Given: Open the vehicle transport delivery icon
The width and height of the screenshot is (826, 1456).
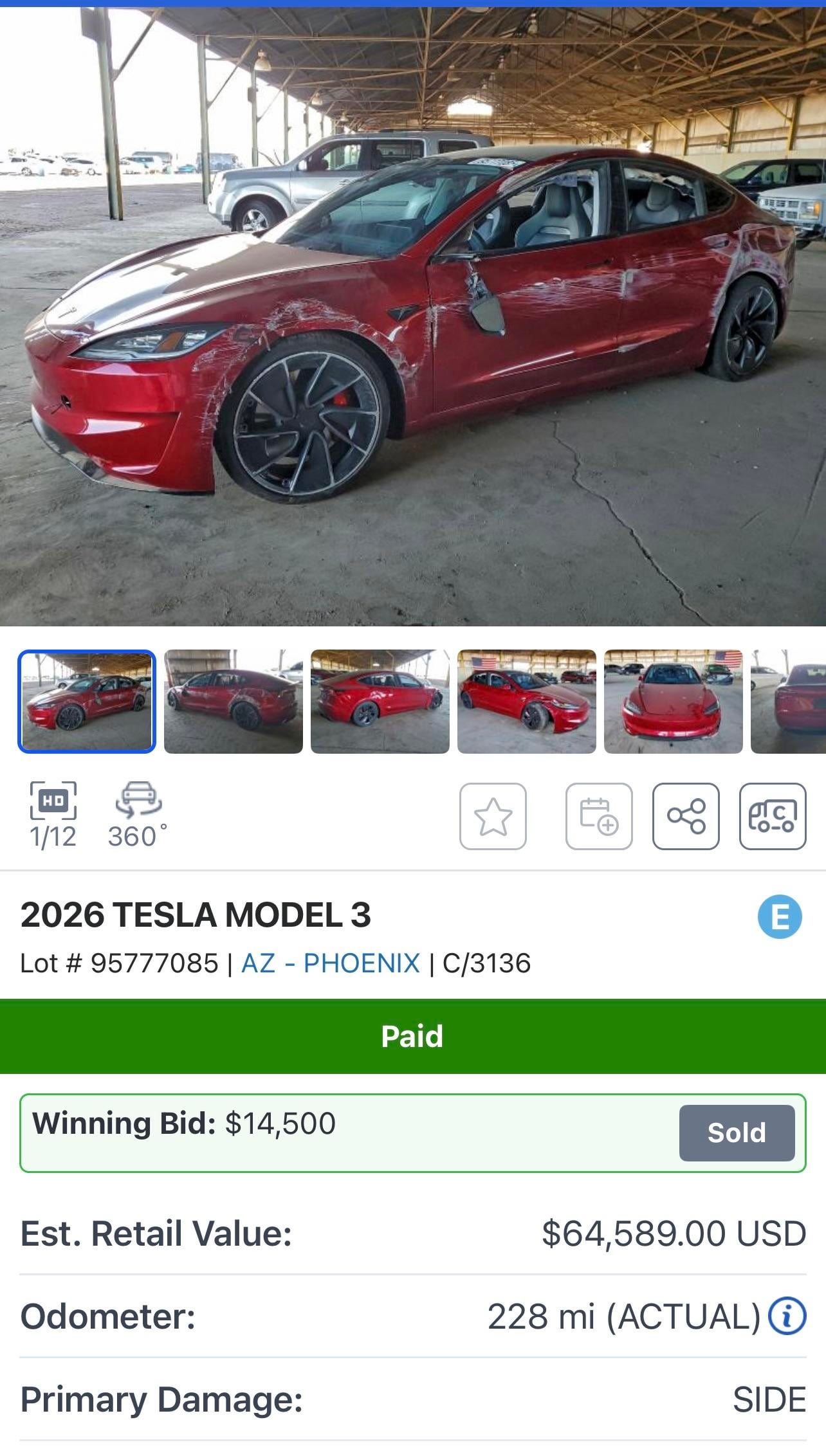Looking at the screenshot, I should tap(772, 816).
